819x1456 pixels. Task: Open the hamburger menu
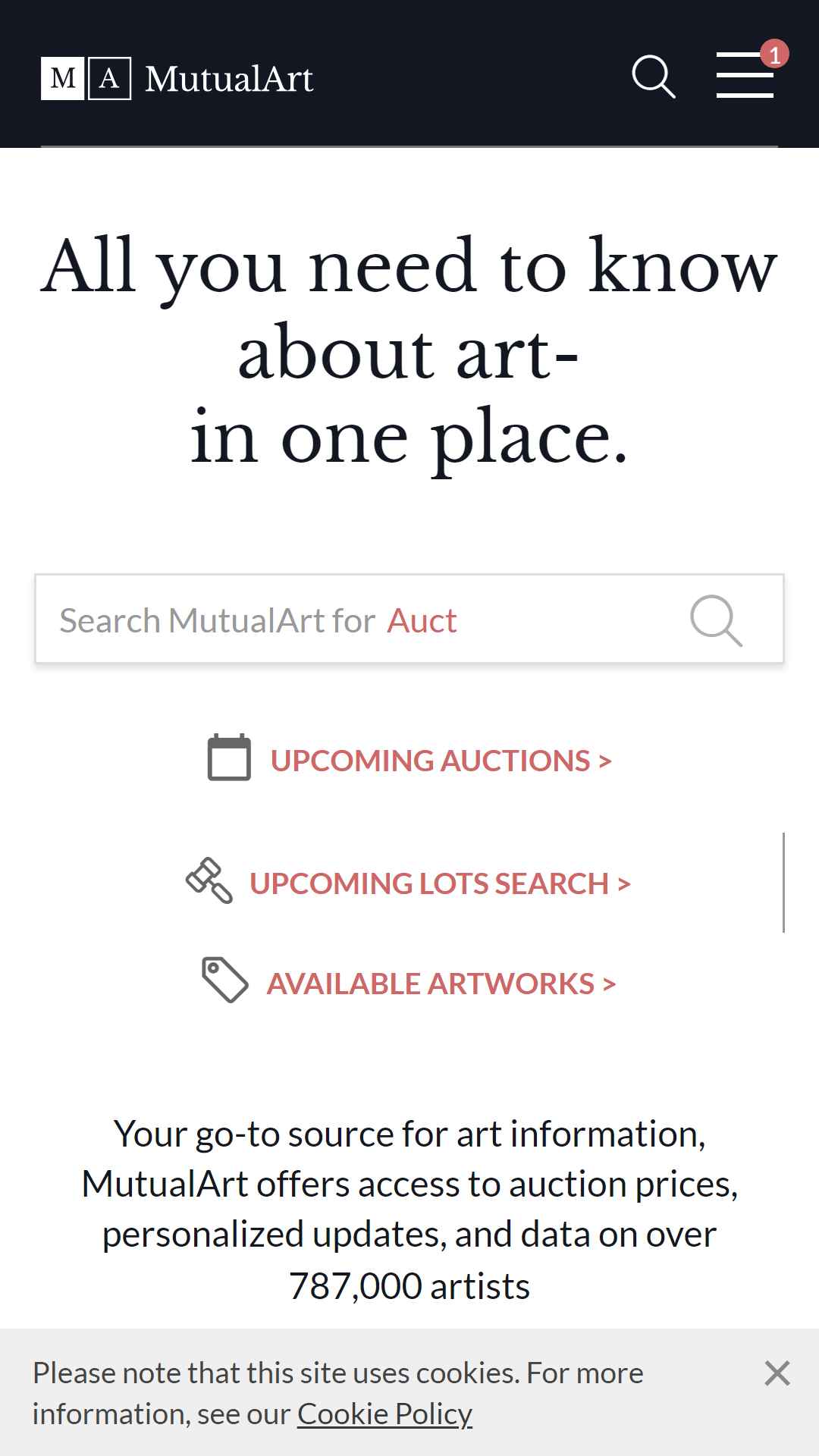pos(745,75)
